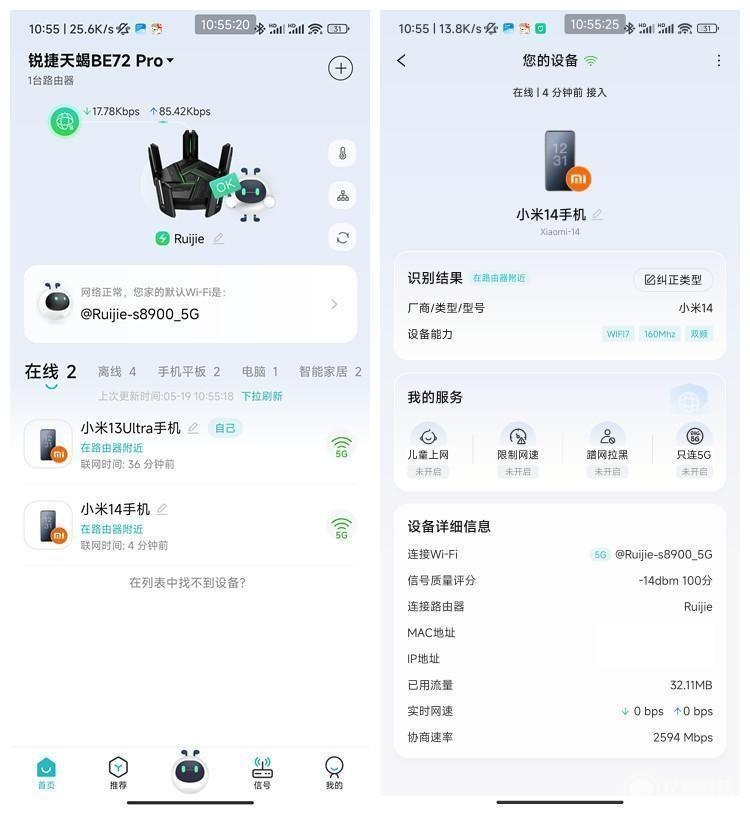Tap 下拉刷新 to refresh the device list
Image resolution: width=750 pixels, height=820 pixels.
click(x=261, y=396)
